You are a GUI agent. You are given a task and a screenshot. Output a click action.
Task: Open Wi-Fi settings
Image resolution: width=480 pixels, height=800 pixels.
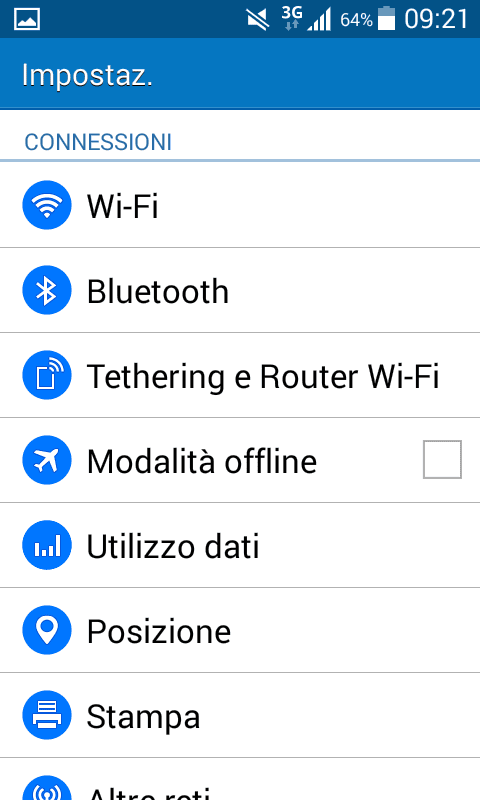[x=240, y=205]
